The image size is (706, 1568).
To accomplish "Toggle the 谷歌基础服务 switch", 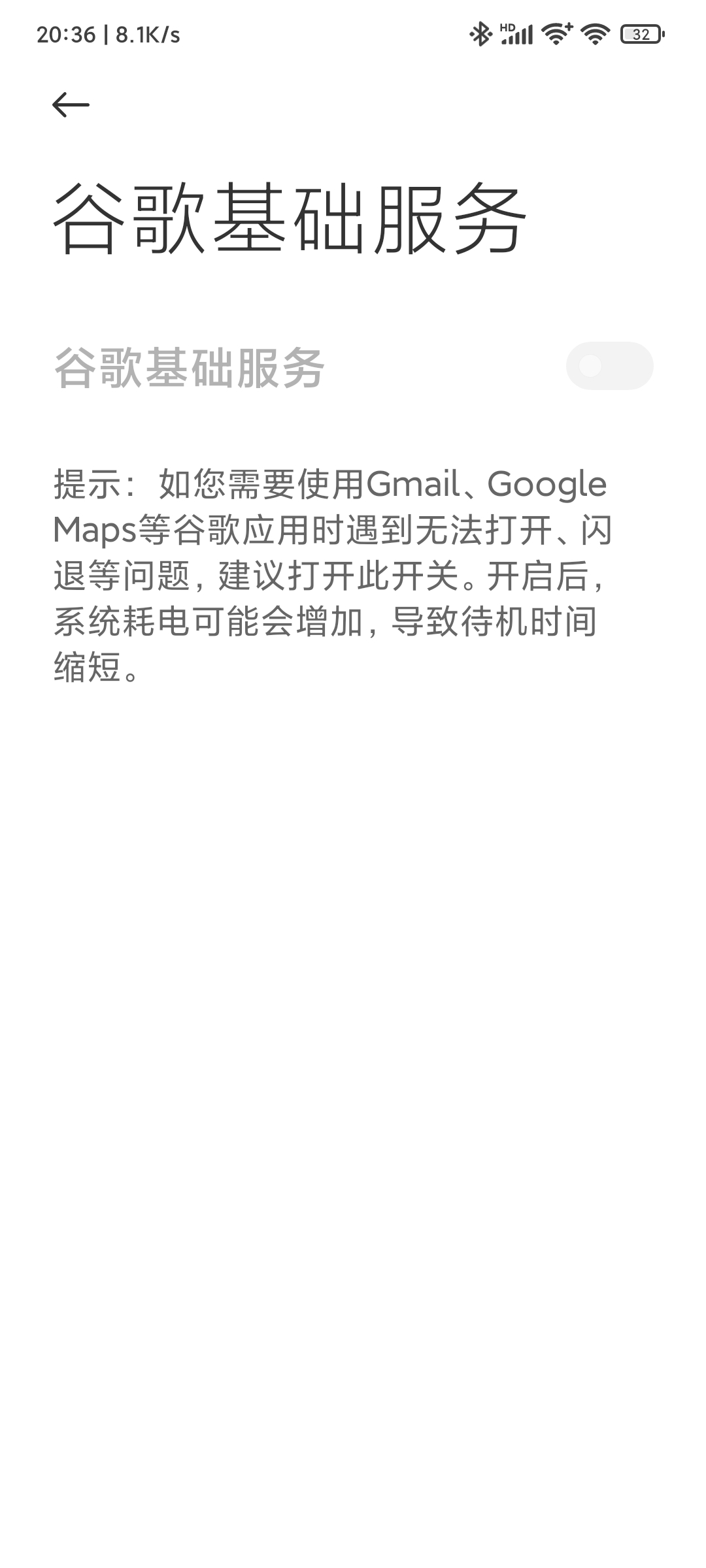I will pos(609,366).
